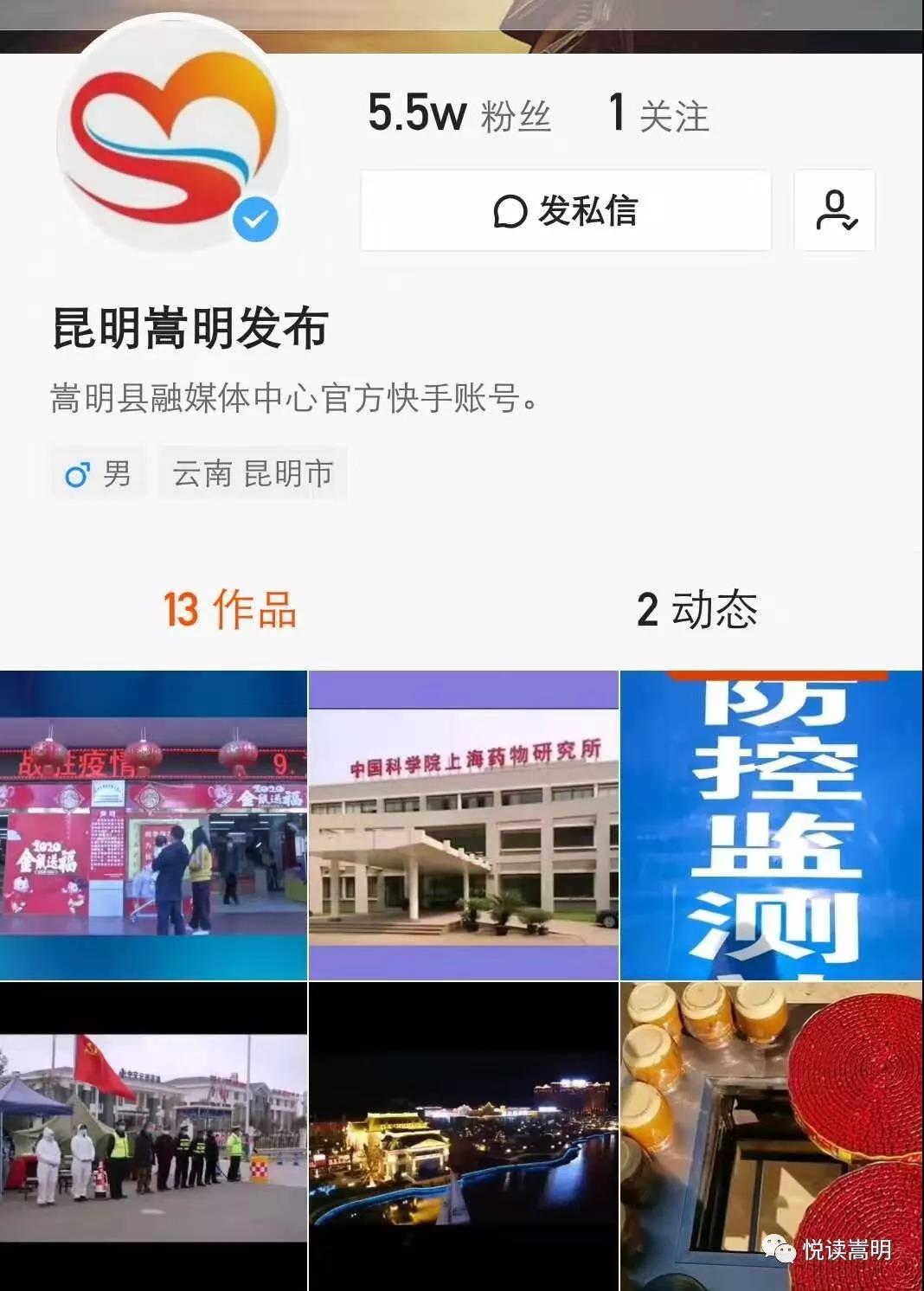View the 5.5w 粉丝 followers list
924x1291 pixels.
pyautogui.click(x=459, y=113)
